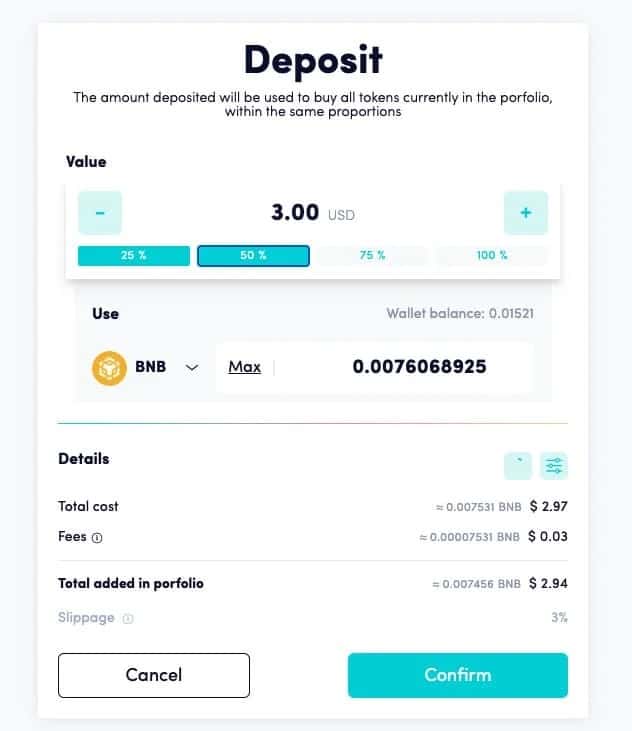The width and height of the screenshot is (632, 731).
Task: Open the slippage settings sliders icon
Action: tap(554, 465)
